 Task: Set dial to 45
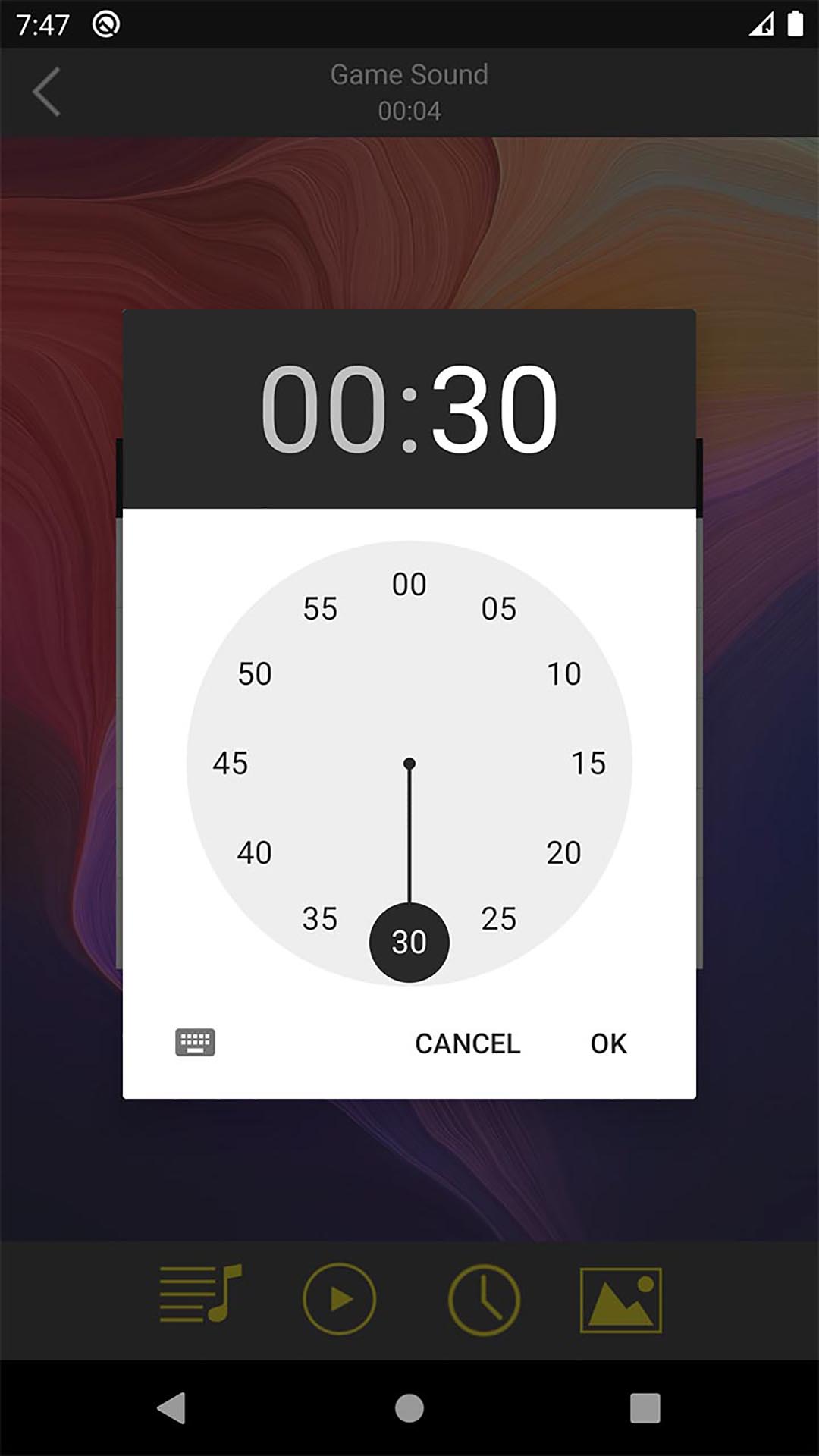[230, 763]
